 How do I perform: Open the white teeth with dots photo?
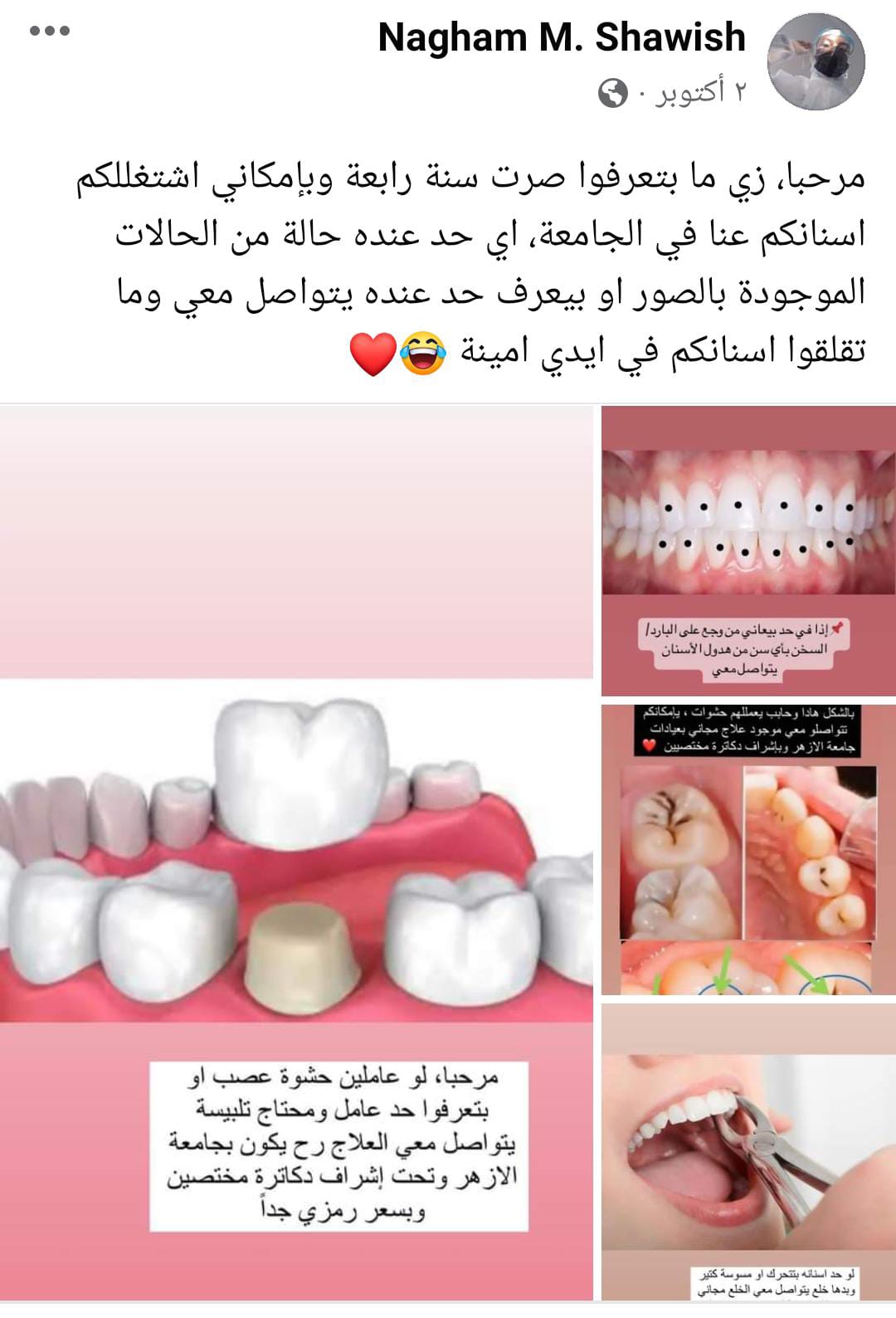(747, 550)
